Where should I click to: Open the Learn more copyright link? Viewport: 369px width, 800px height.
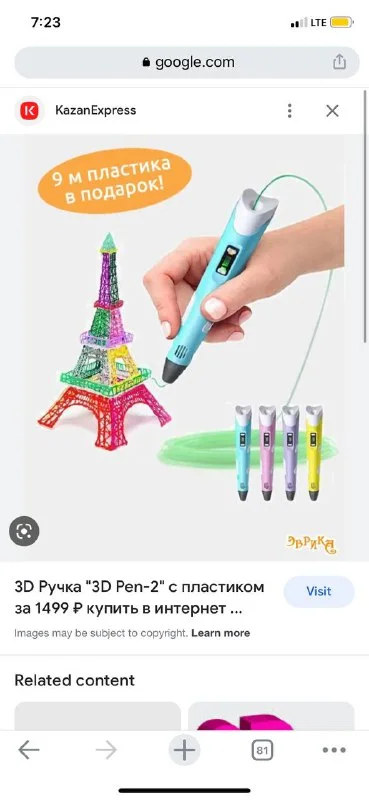220,633
